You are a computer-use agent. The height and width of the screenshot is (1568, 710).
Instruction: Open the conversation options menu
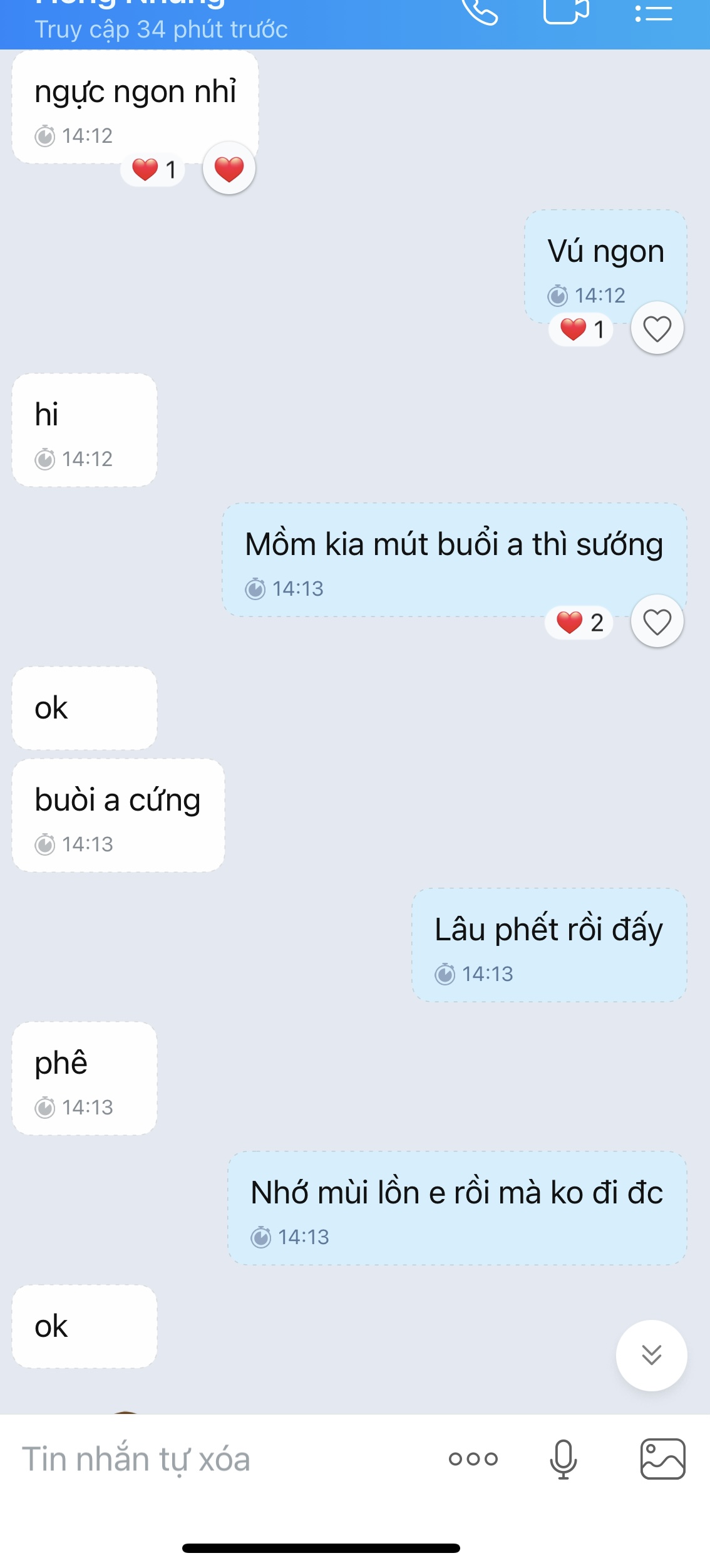653,13
